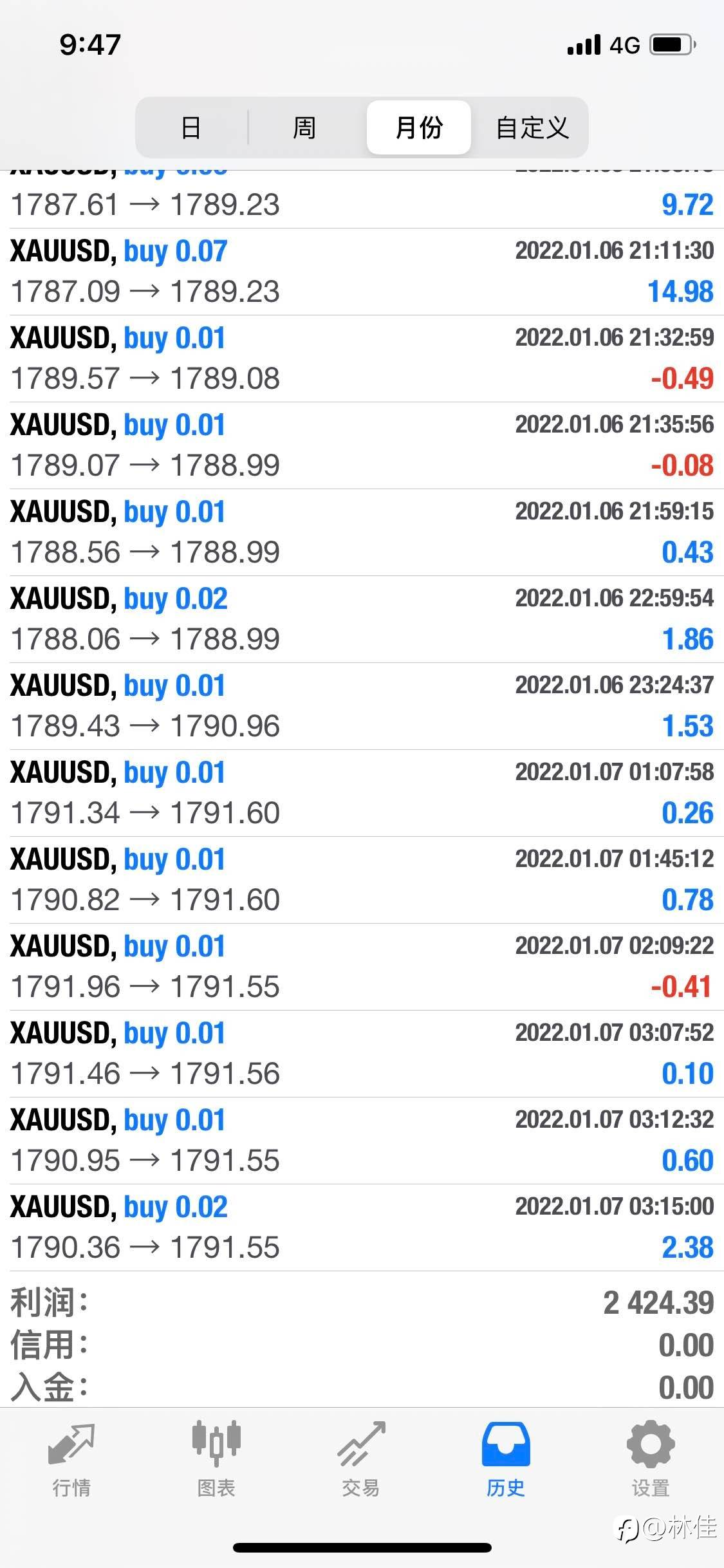Choose the 自定义 custom period

(532, 127)
